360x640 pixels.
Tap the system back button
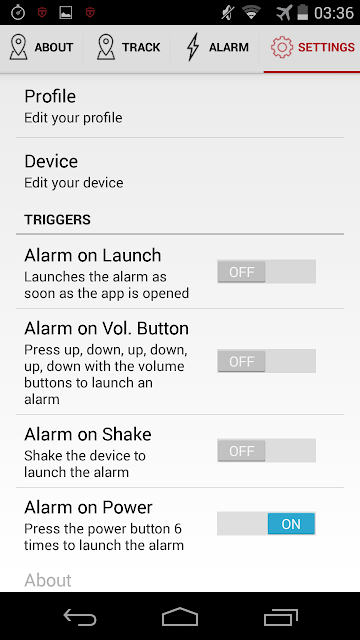(x=80, y=616)
